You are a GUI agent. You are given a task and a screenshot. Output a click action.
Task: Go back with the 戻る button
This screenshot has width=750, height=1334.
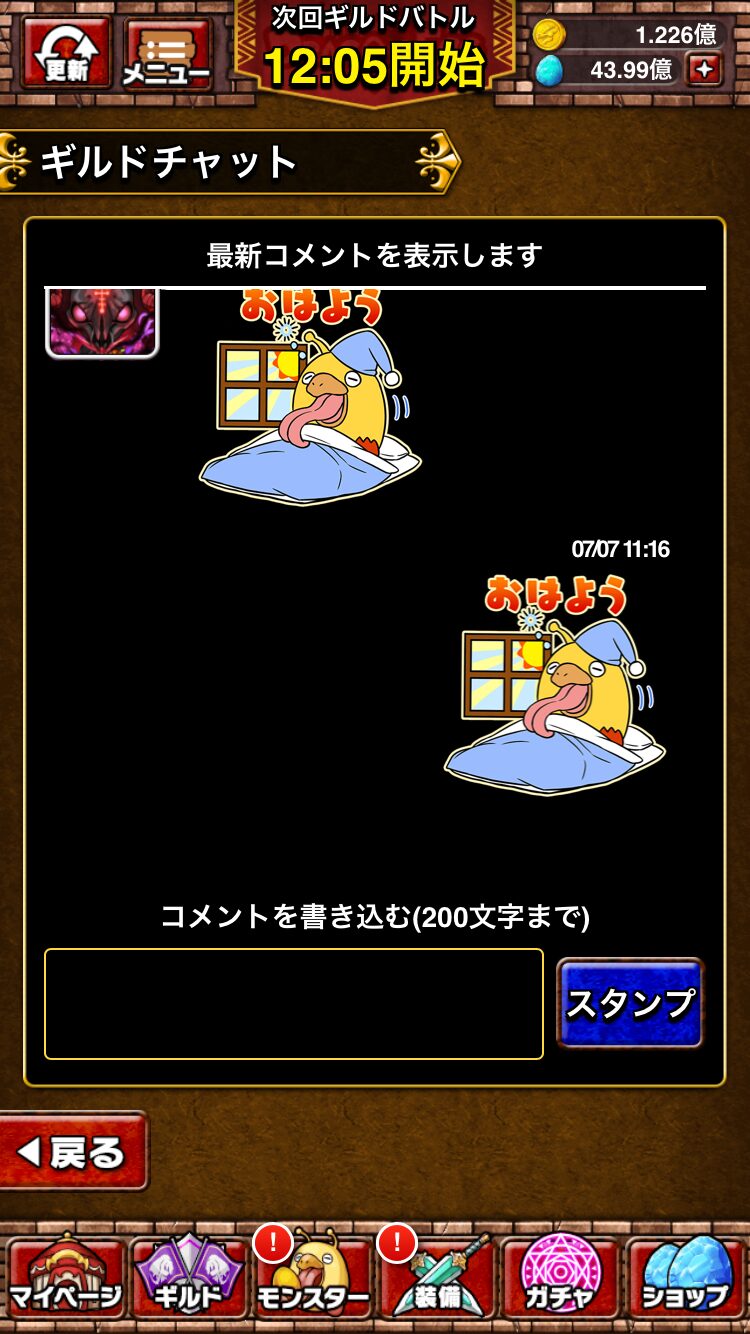pyautogui.click(x=74, y=1153)
